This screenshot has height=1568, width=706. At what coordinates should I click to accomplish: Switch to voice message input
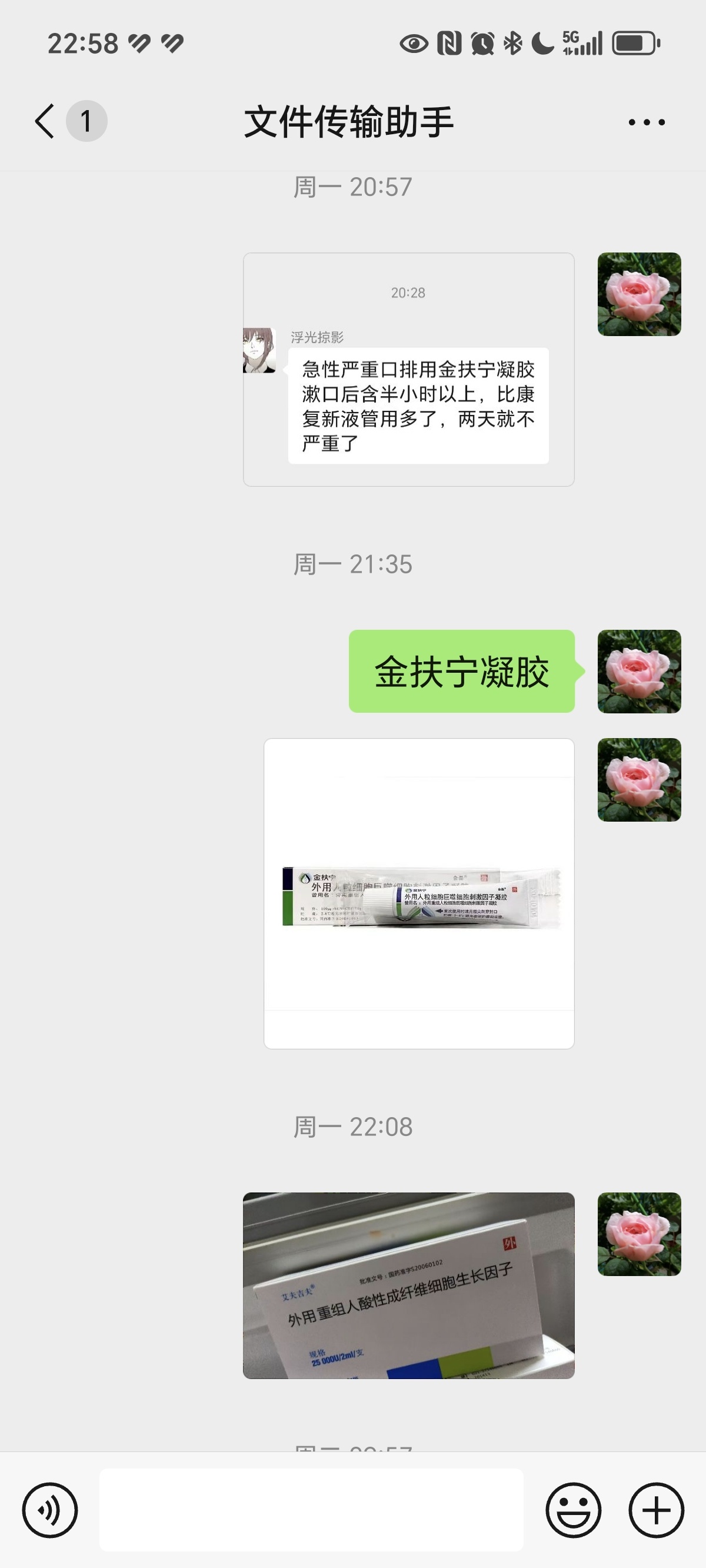50,1510
